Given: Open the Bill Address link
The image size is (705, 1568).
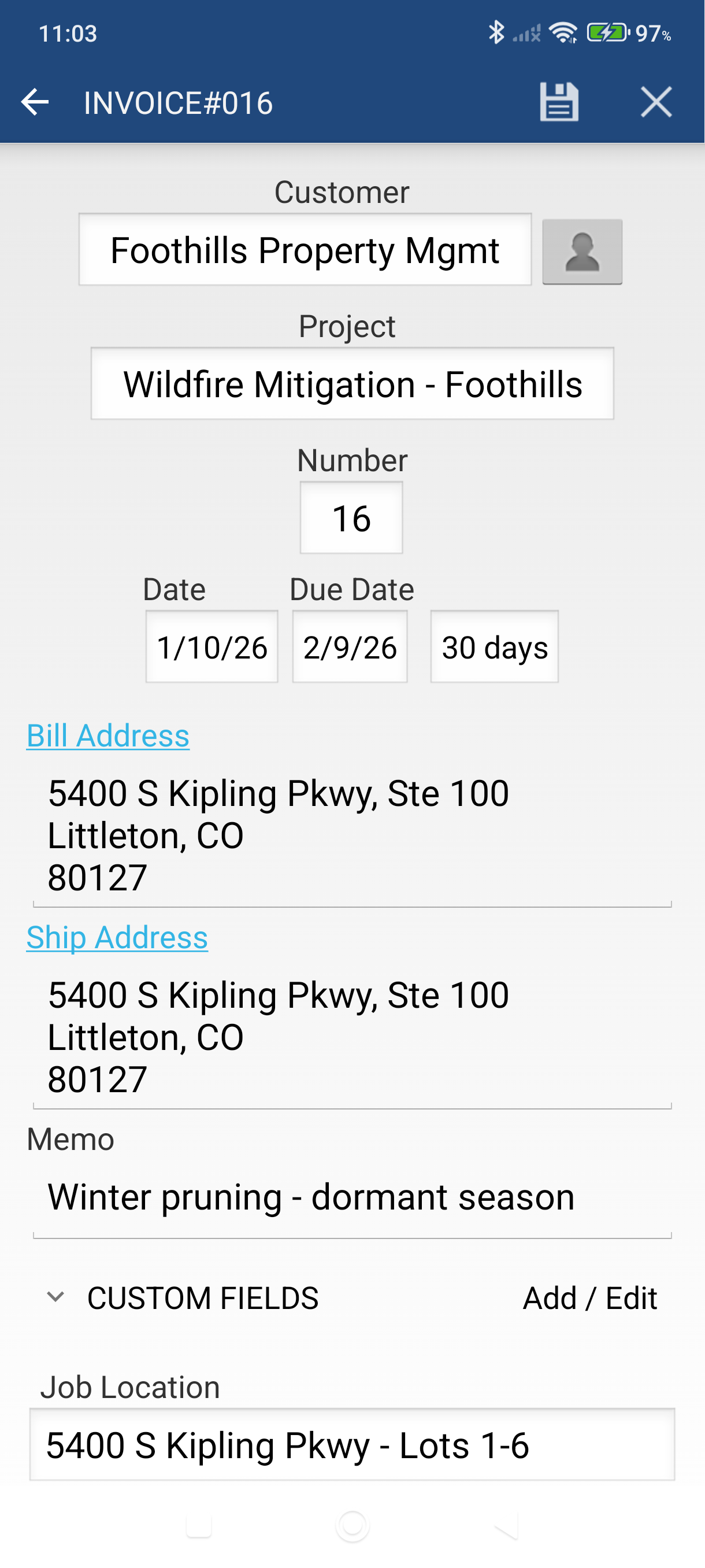Looking at the screenshot, I should pos(108,735).
